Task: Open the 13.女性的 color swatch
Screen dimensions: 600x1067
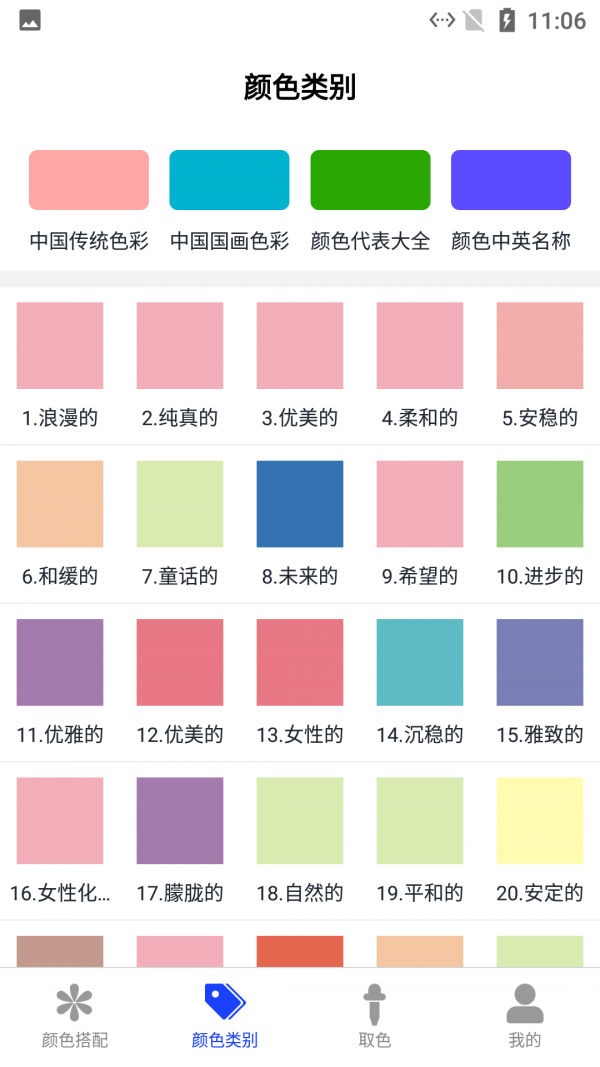Action: click(300, 663)
